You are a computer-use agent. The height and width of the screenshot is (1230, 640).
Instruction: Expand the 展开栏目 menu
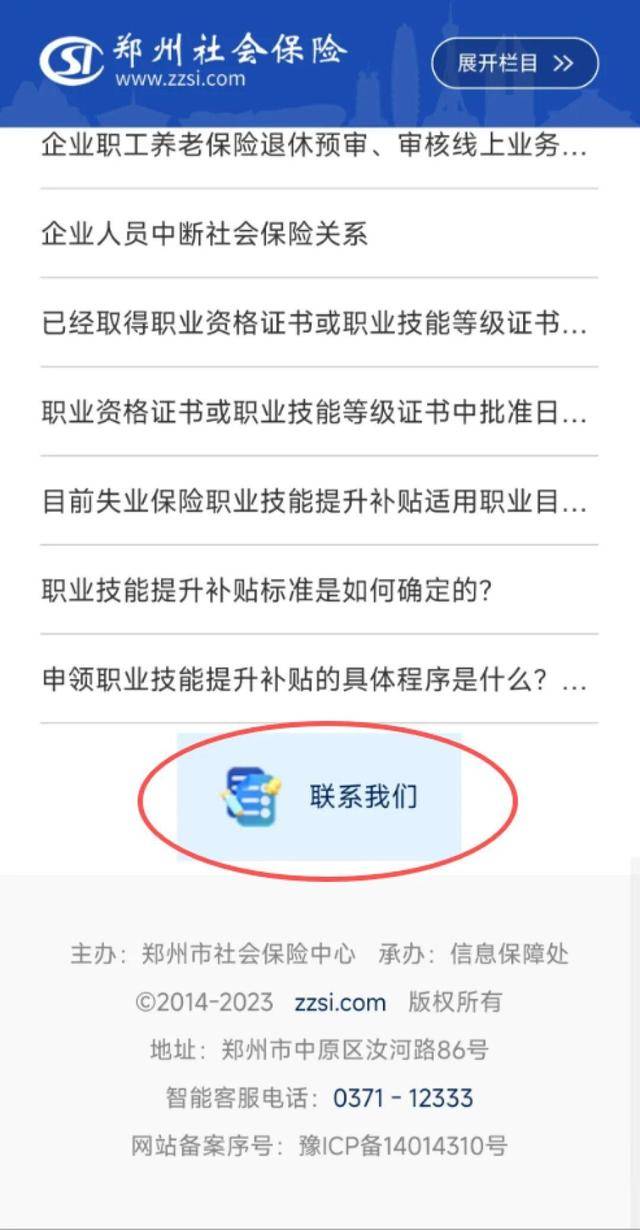515,63
